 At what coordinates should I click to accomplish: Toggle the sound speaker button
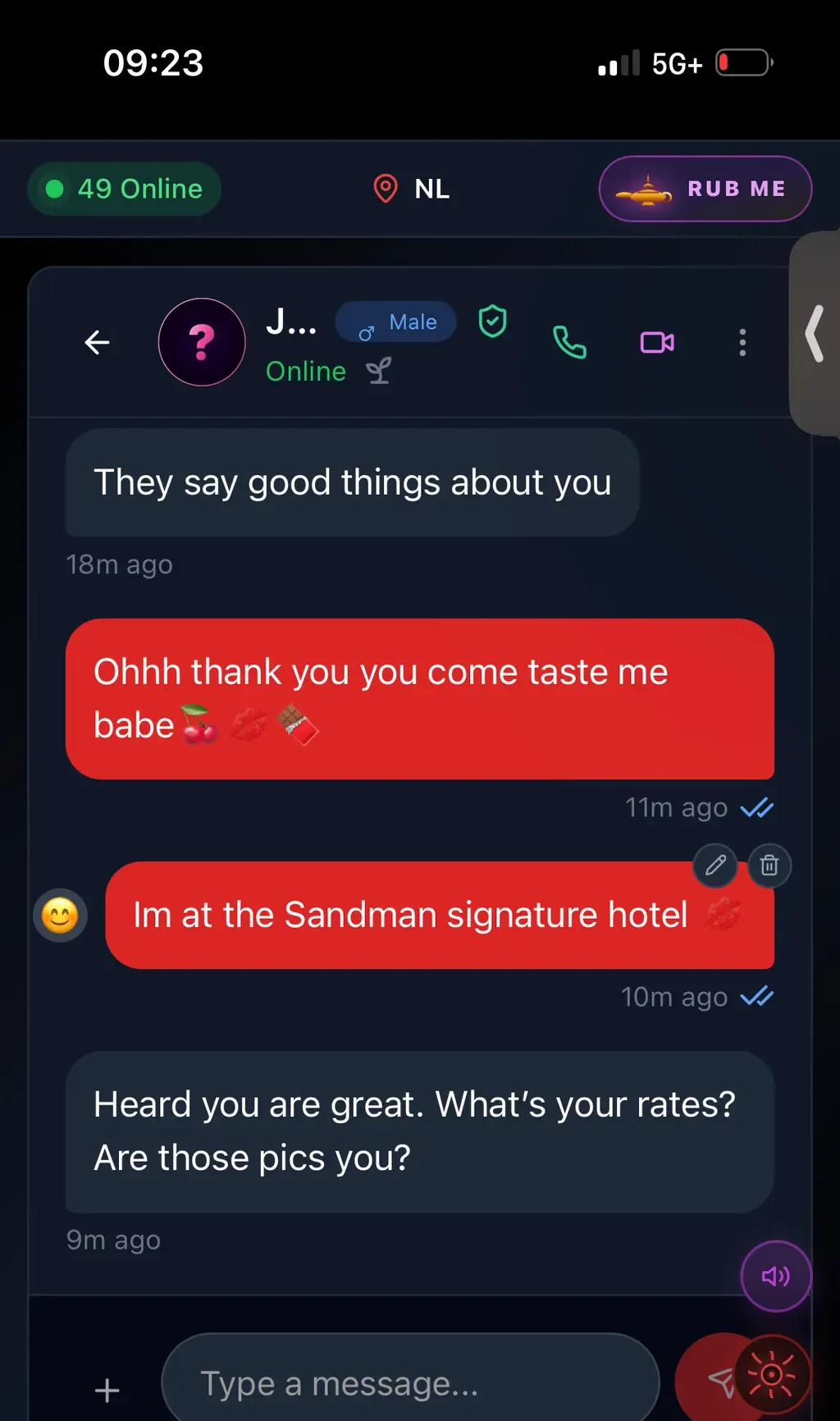pyautogui.click(x=776, y=1276)
